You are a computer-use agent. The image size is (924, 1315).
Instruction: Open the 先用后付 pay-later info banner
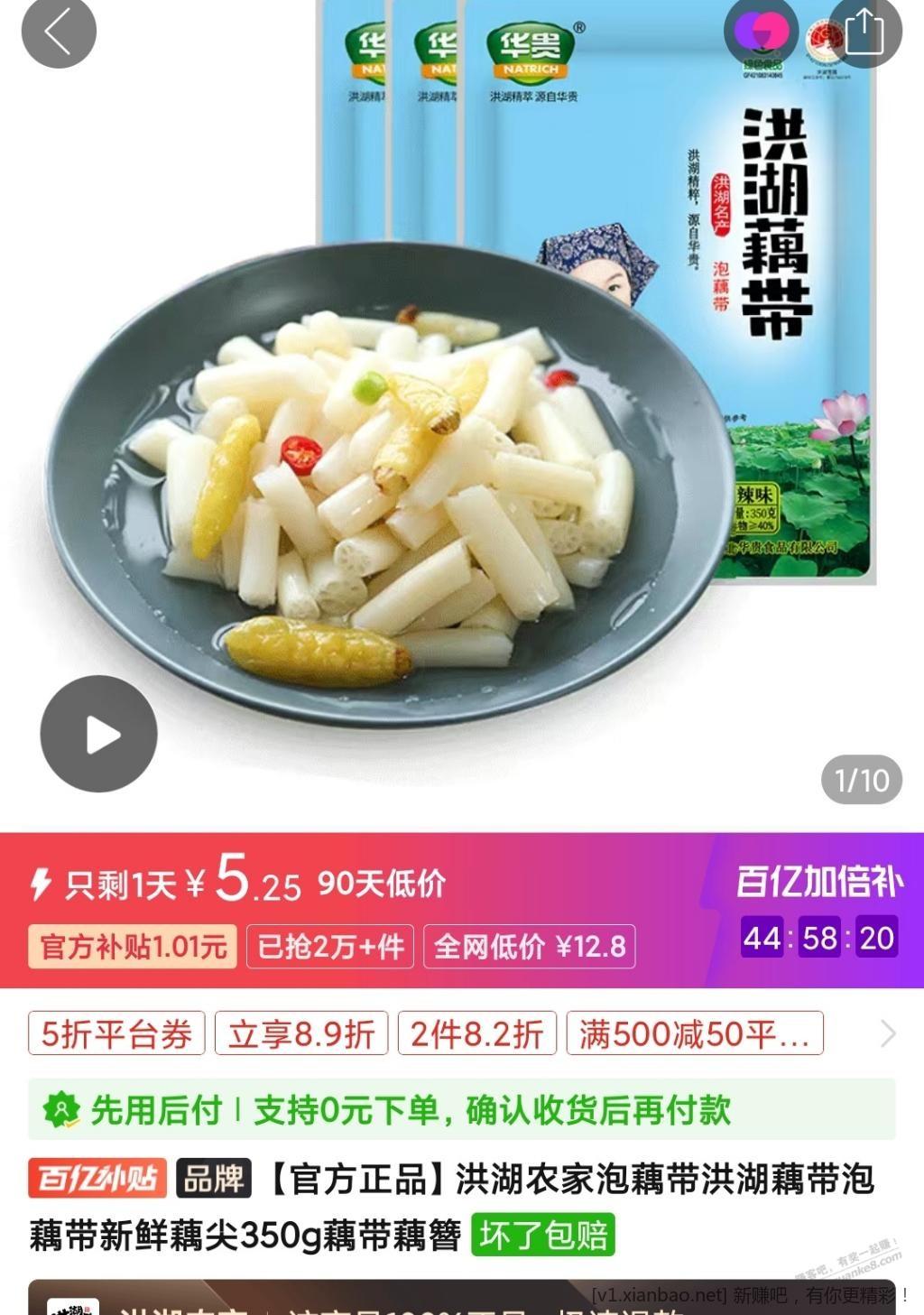pyautogui.click(x=460, y=1109)
